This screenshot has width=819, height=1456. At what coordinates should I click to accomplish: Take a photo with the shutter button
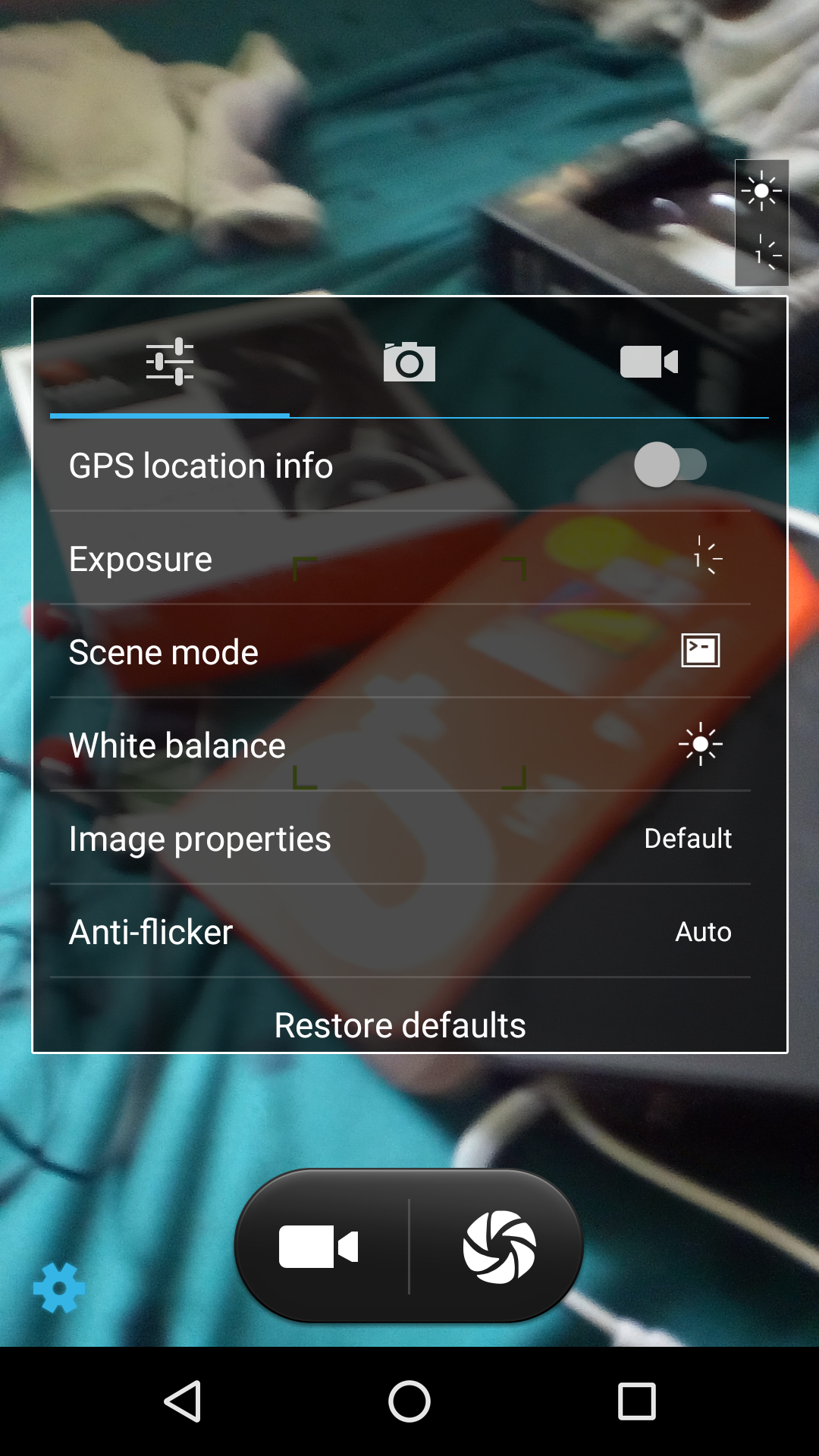click(x=500, y=1246)
